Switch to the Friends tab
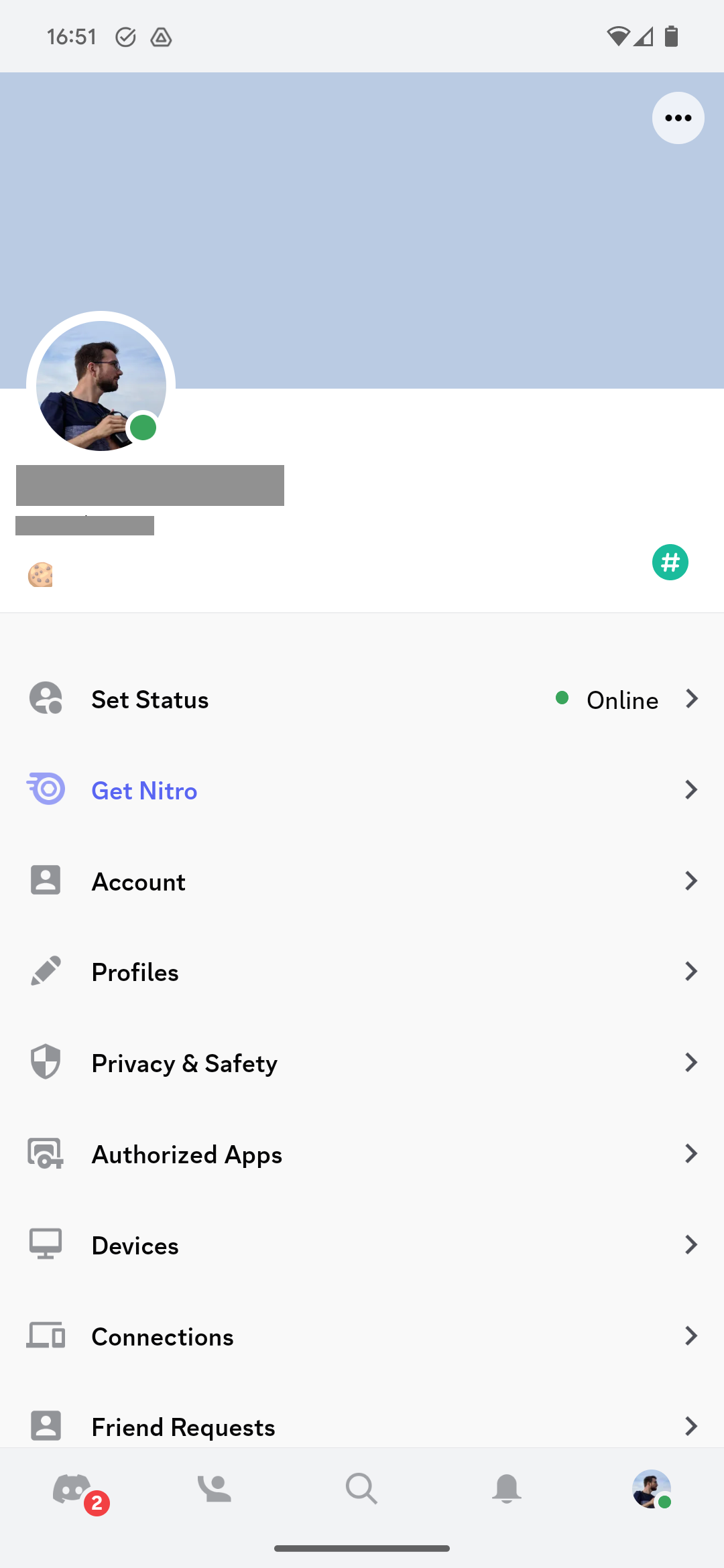The width and height of the screenshot is (724, 1568). (x=216, y=1489)
